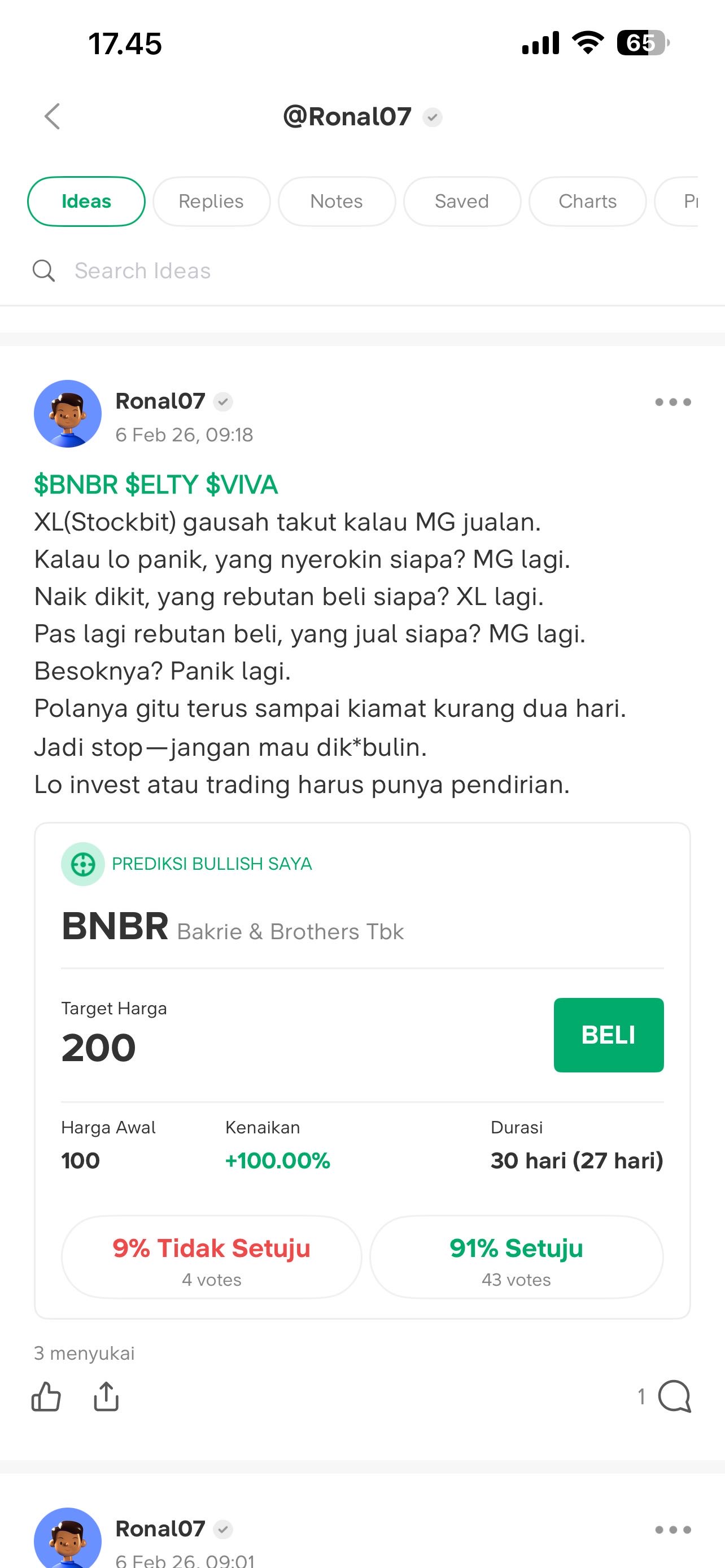
Task: View Ronal07's avatar on the 09:18 post
Action: tap(68, 414)
